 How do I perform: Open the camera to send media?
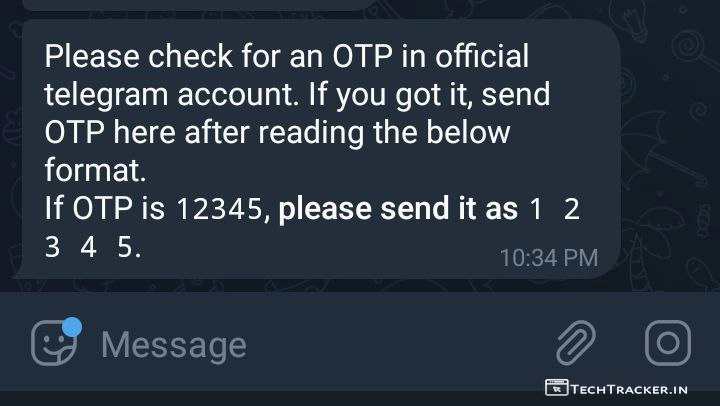click(x=666, y=343)
